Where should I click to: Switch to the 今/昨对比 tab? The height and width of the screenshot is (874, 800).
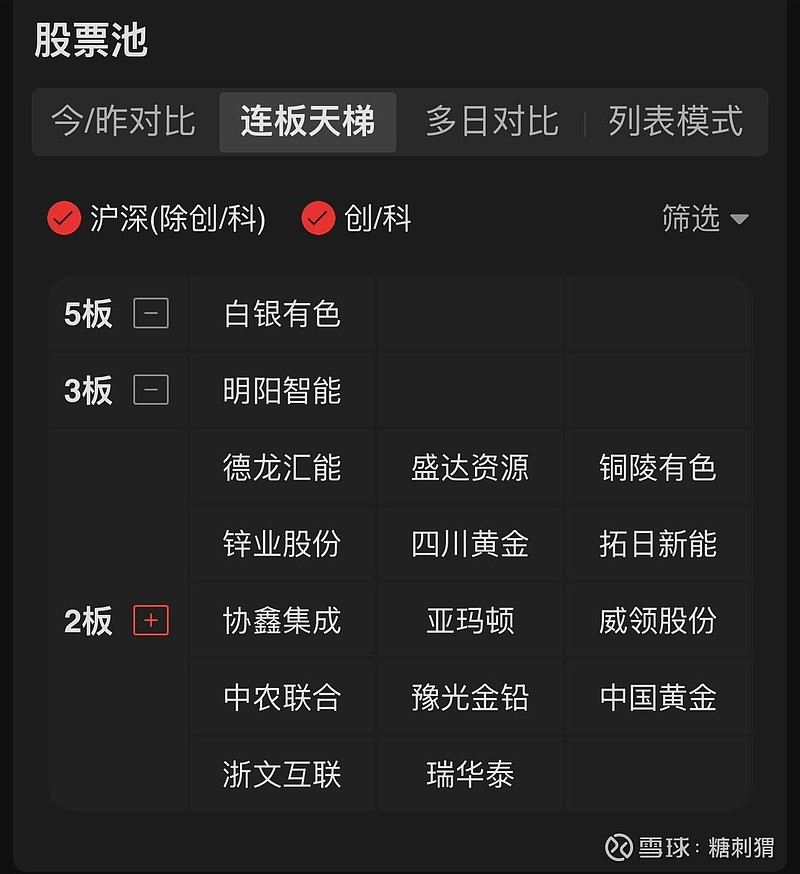pyautogui.click(x=120, y=122)
